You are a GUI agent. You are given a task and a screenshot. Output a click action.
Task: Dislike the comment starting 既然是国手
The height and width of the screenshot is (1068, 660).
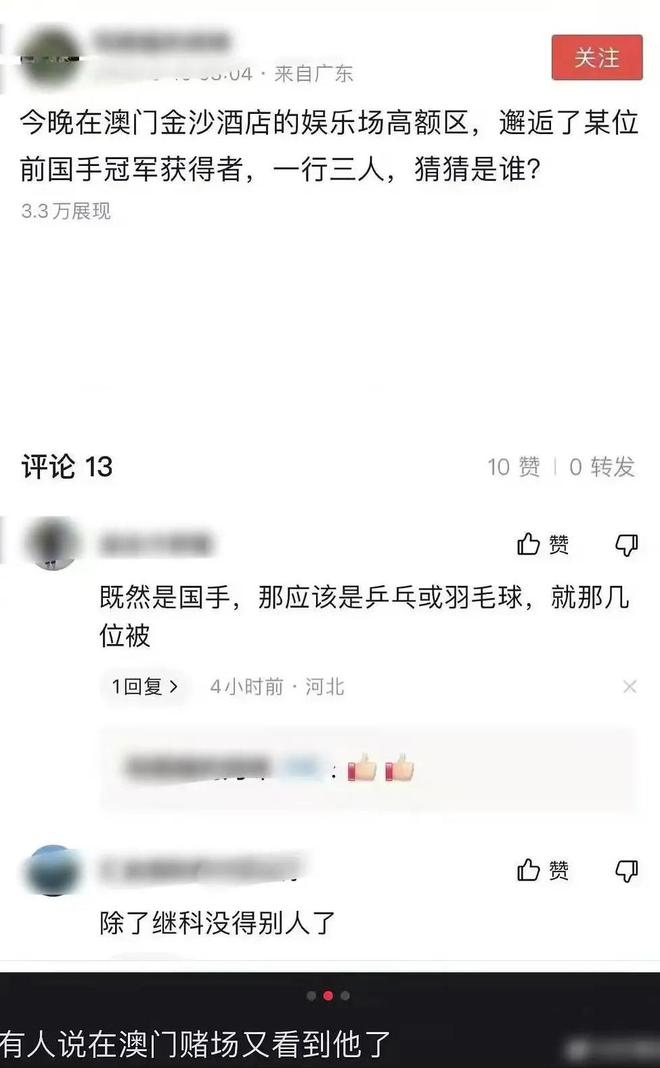point(627,545)
